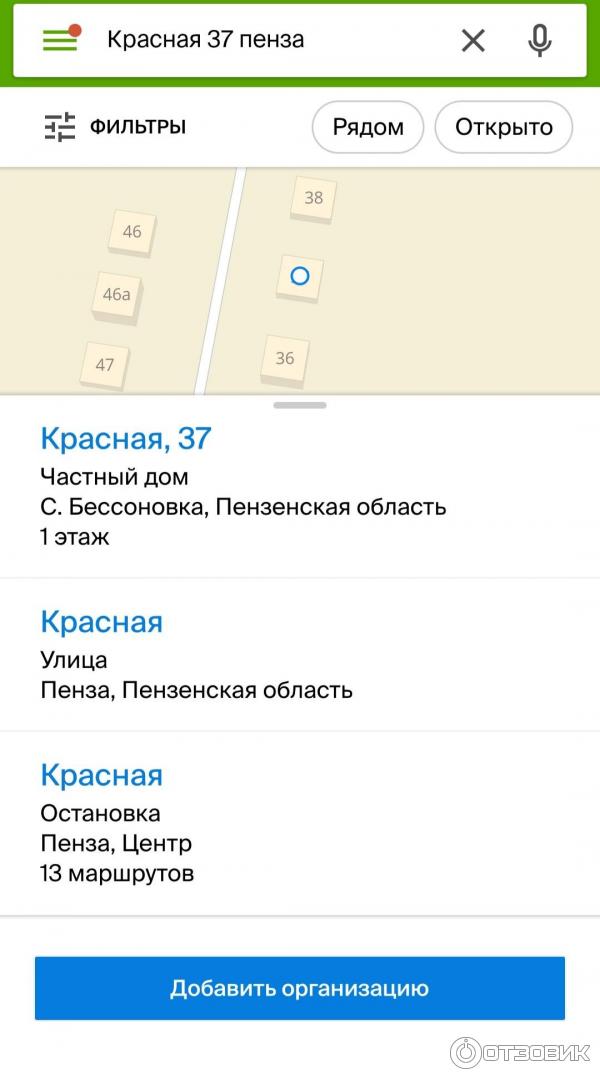Tap Добавить организацию button
Screen dimensions: 600x1079
(300, 988)
